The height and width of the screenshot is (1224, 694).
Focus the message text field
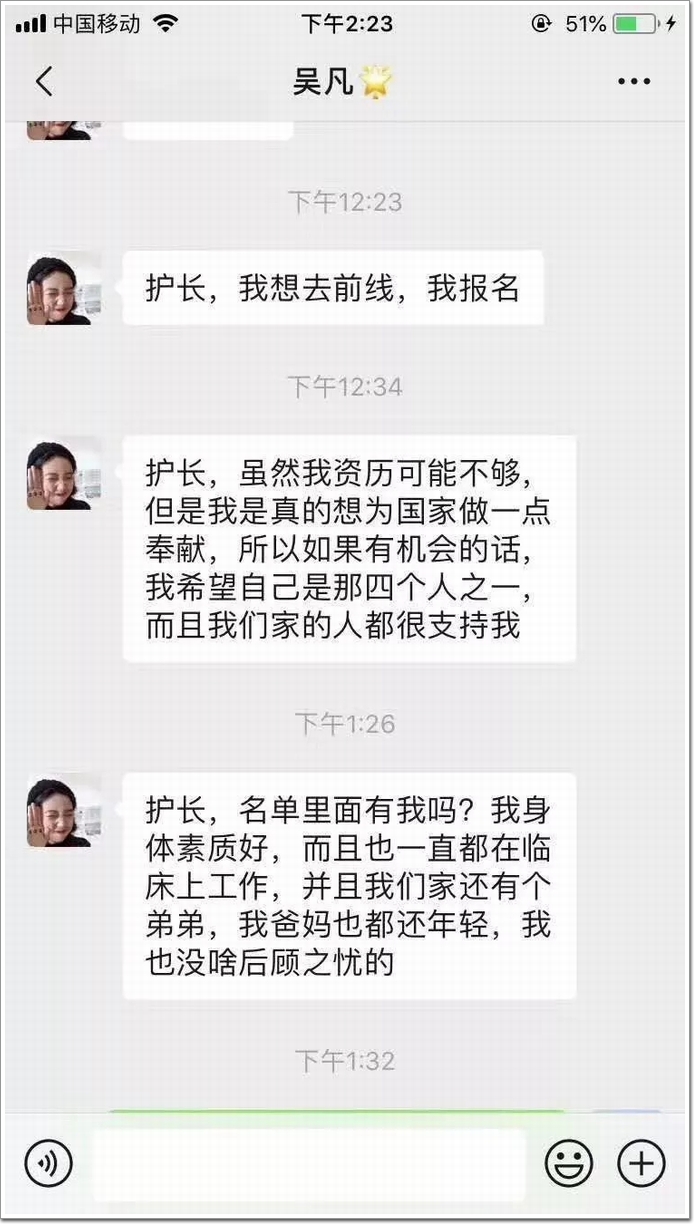click(309, 1163)
